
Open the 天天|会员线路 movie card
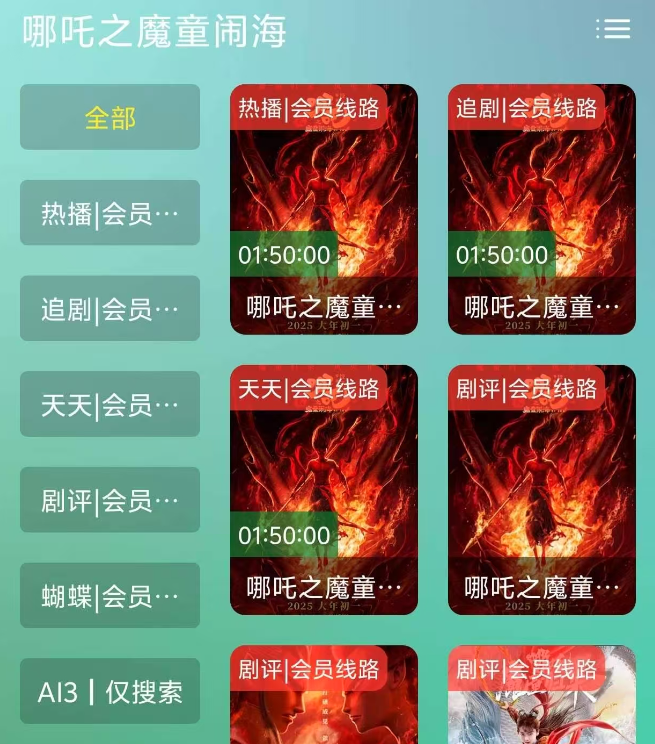[x=324, y=490]
